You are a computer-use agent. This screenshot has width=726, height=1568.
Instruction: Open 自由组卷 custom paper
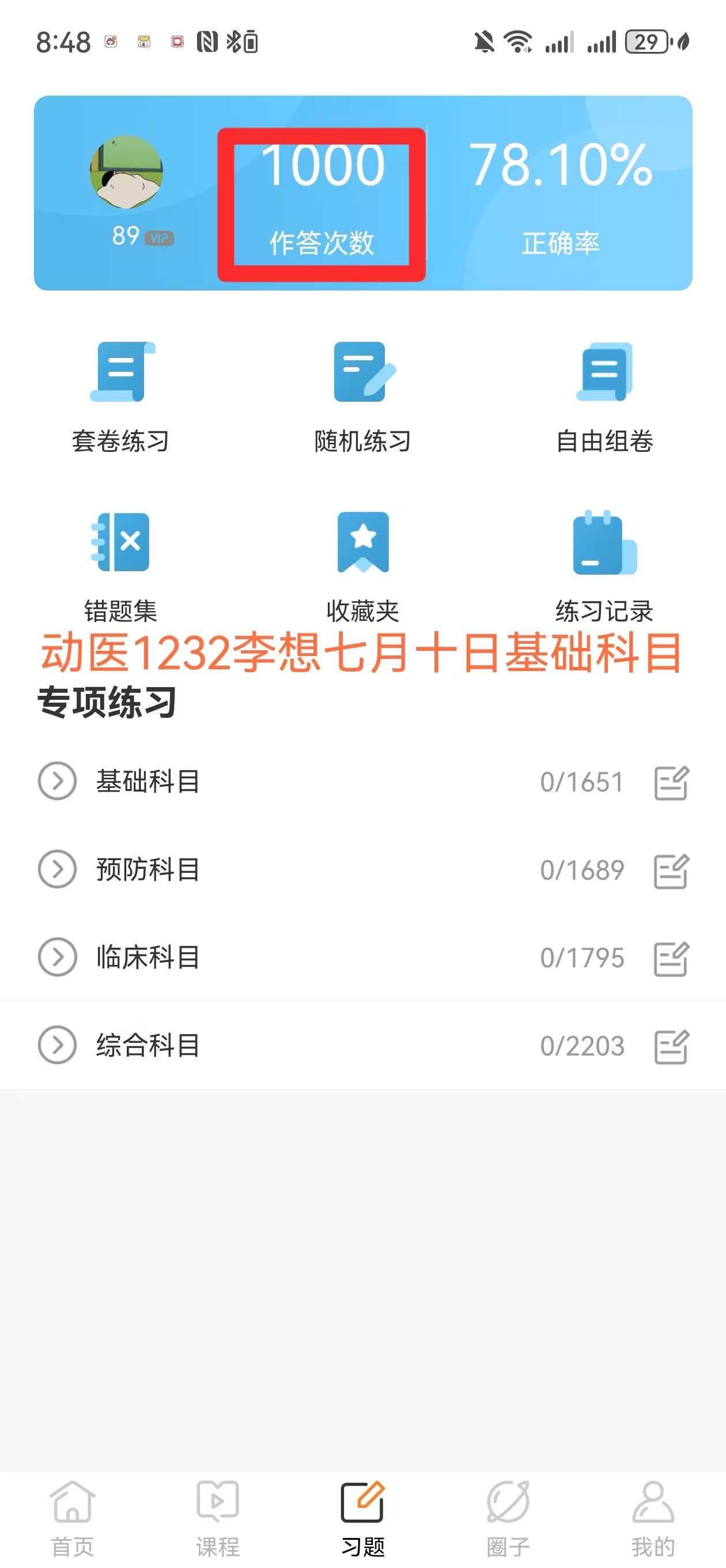pyautogui.click(x=604, y=396)
